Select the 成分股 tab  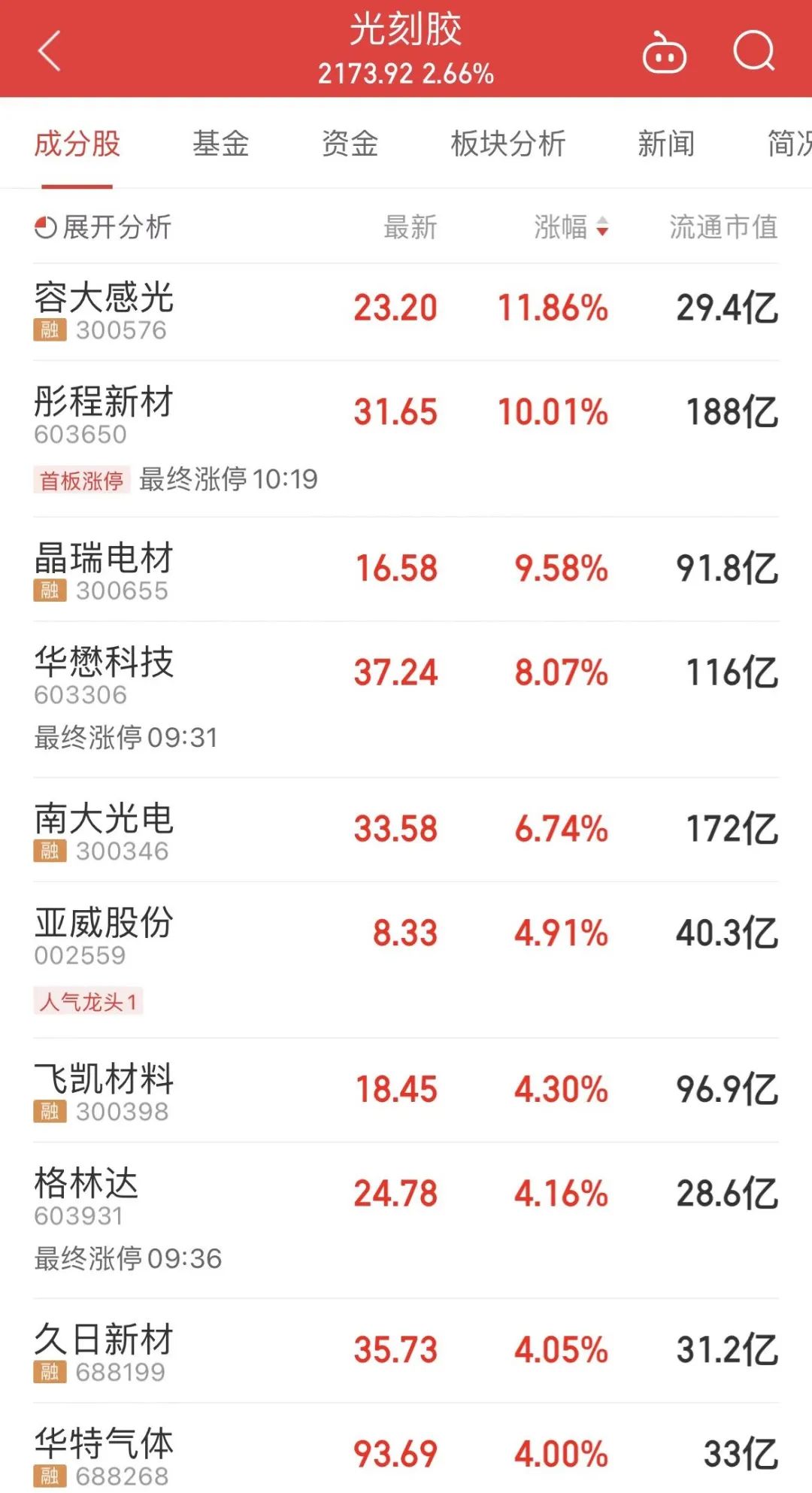pyautogui.click(x=77, y=144)
